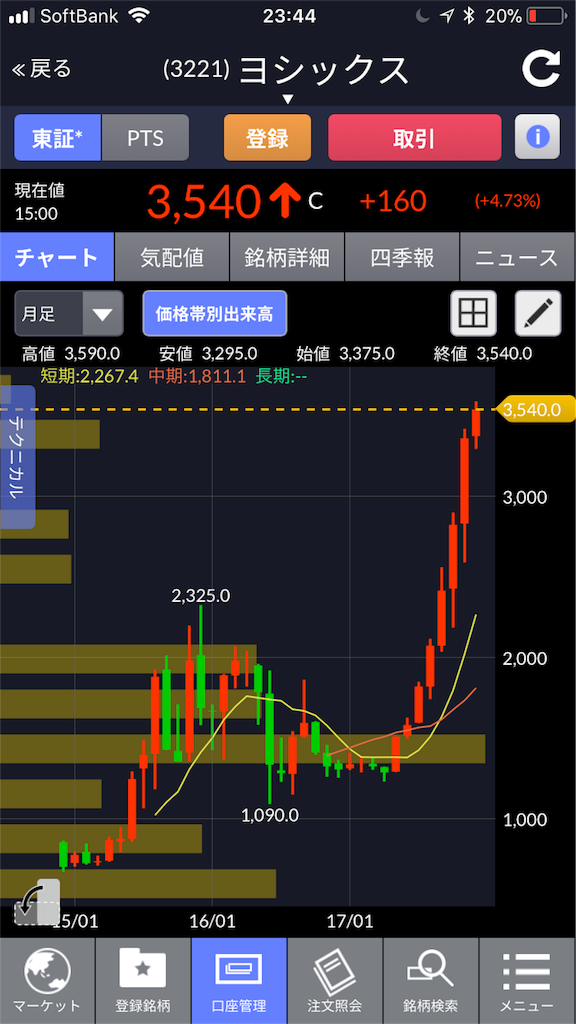
Task: Go back with the 戻る button
Action: click(42, 69)
